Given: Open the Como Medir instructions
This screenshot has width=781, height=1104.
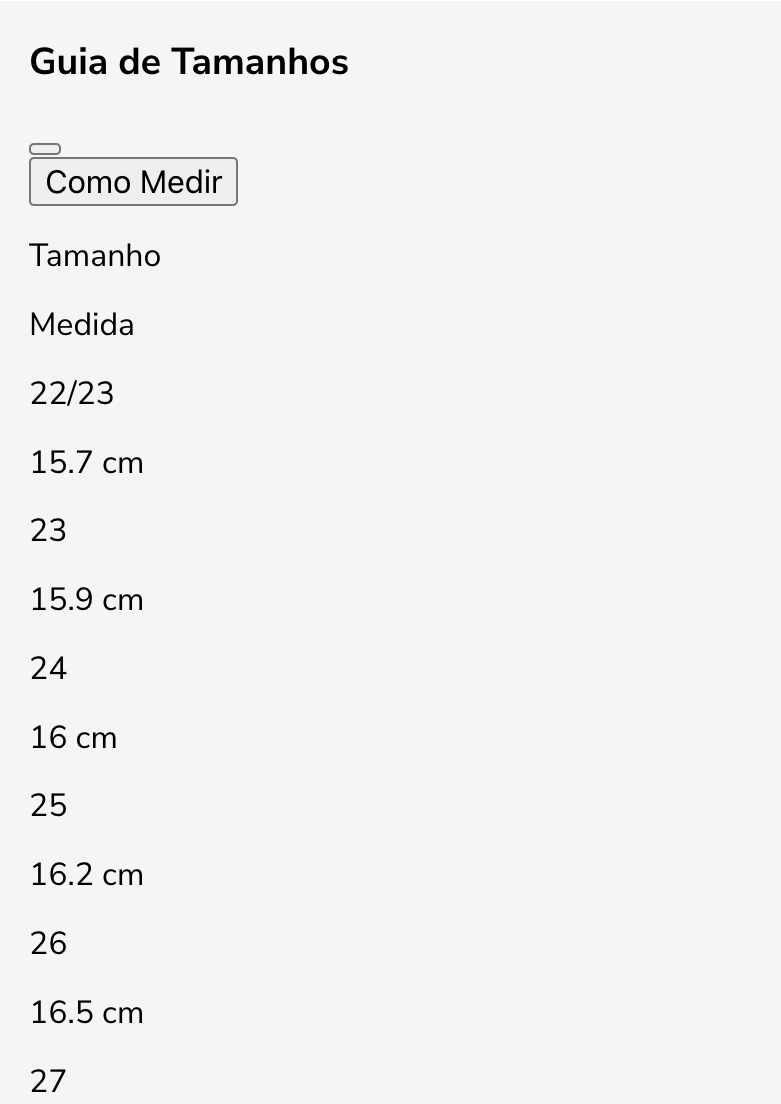Looking at the screenshot, I should pos(133,182).
